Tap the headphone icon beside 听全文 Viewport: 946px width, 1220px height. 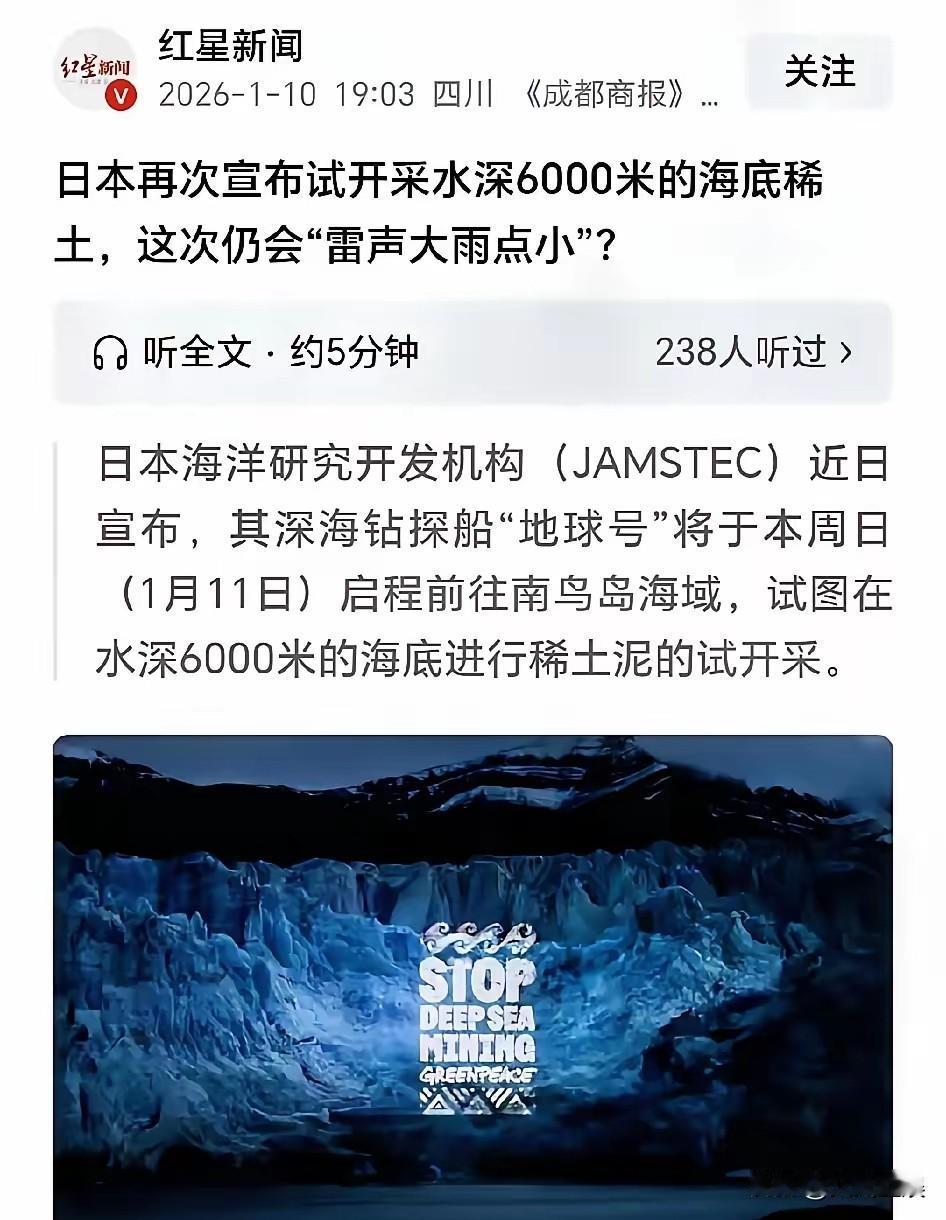point(113,352)
